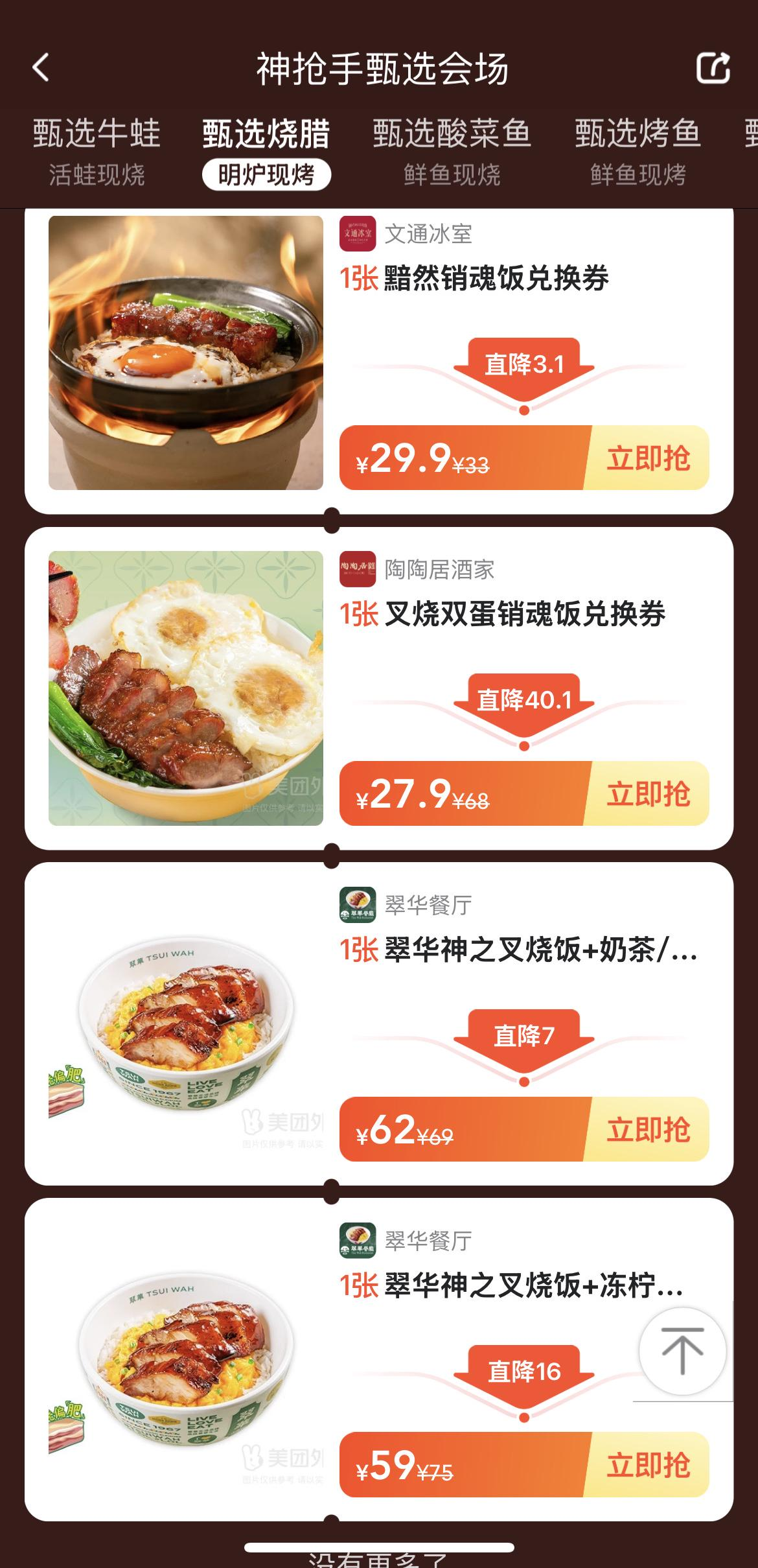This screenshot has height=1568, width=758.
Task: Select the 甄选烧腊 tab
Action: (x=266, y=151)
